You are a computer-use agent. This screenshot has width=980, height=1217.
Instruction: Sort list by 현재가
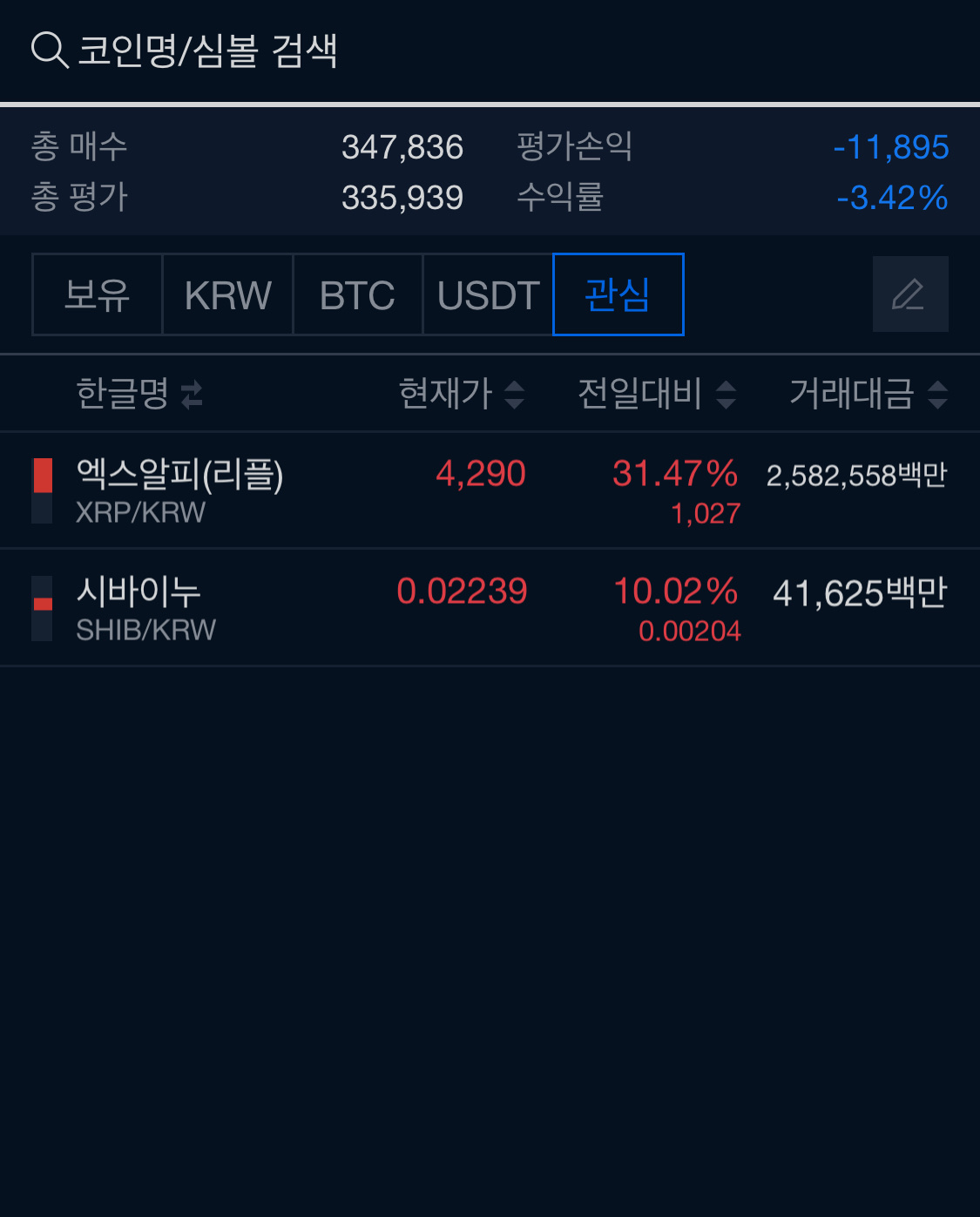click(x=461, y=394)
